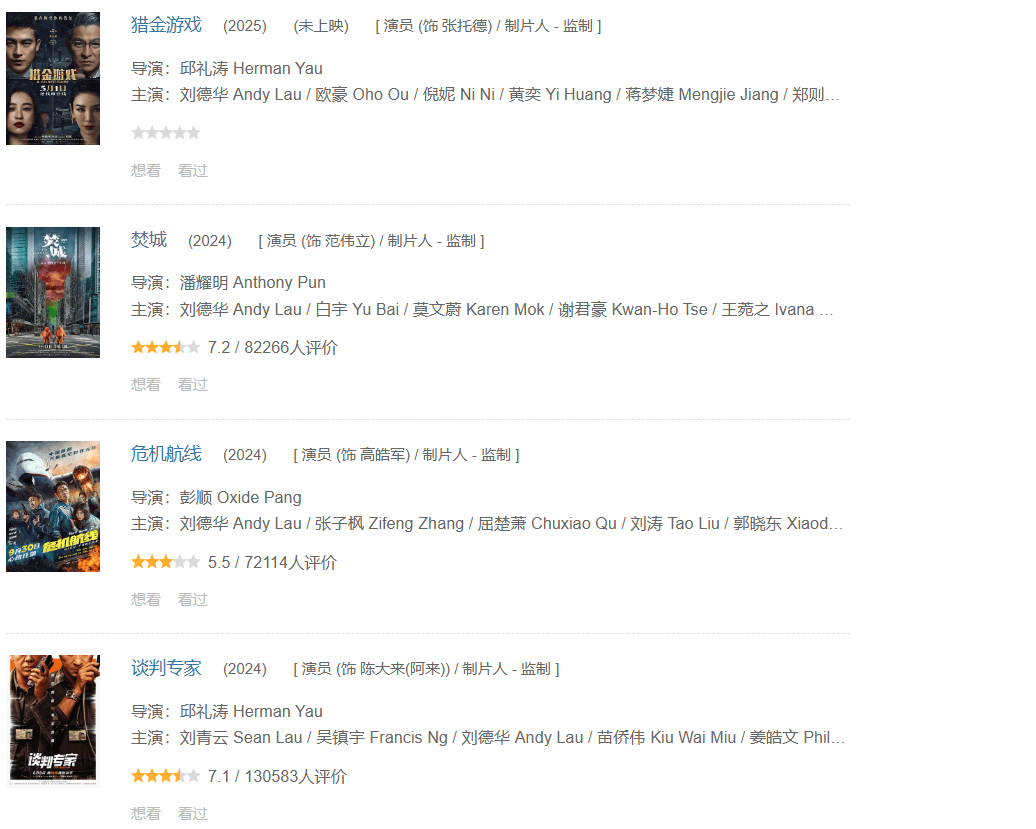Mark 焚城 as 看过
Viewport: 1036px width, 829px height.
point(193,385)
